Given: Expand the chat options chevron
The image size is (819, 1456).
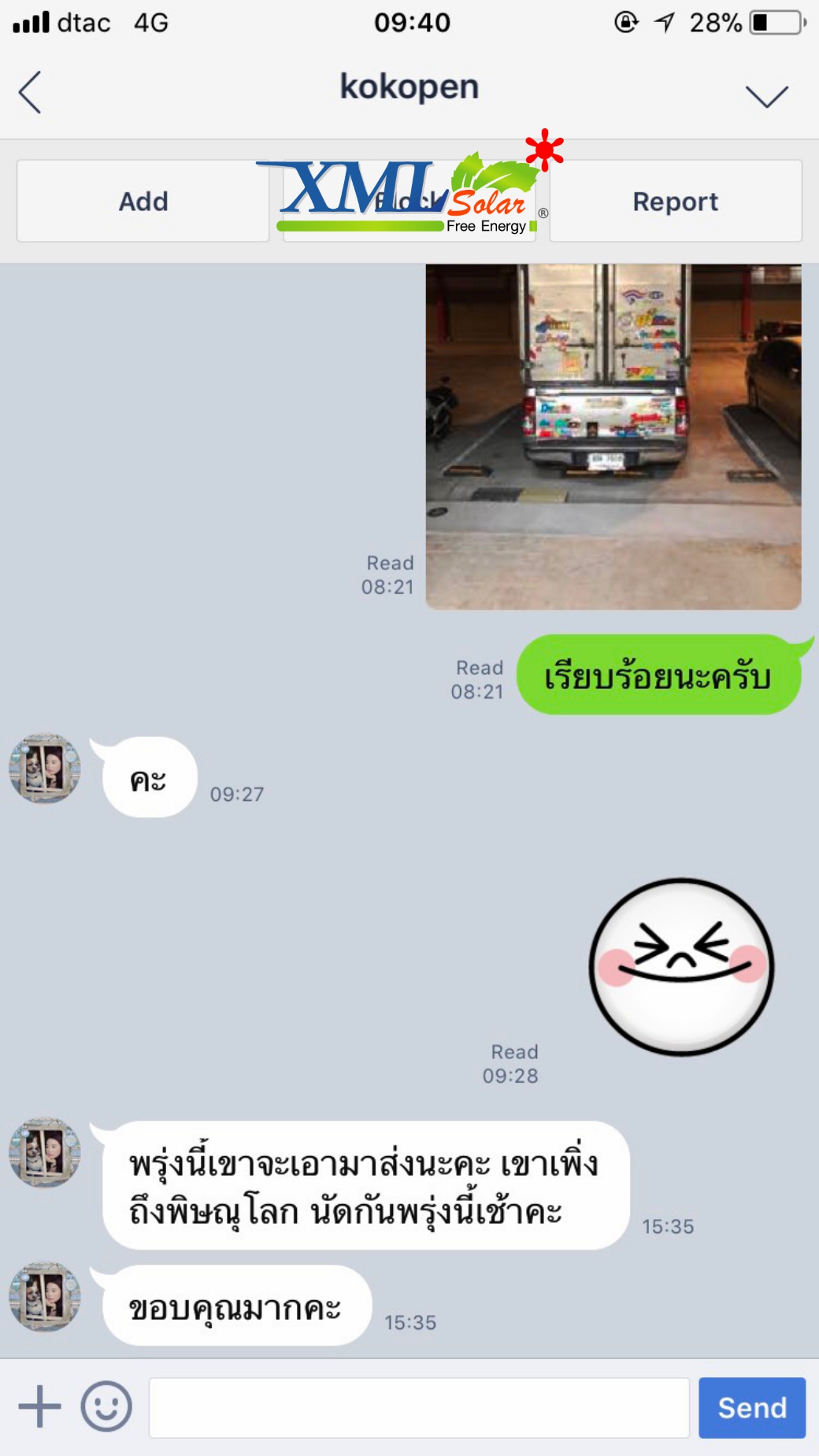Looking at the screenshot, I should [x=766, y=95].
